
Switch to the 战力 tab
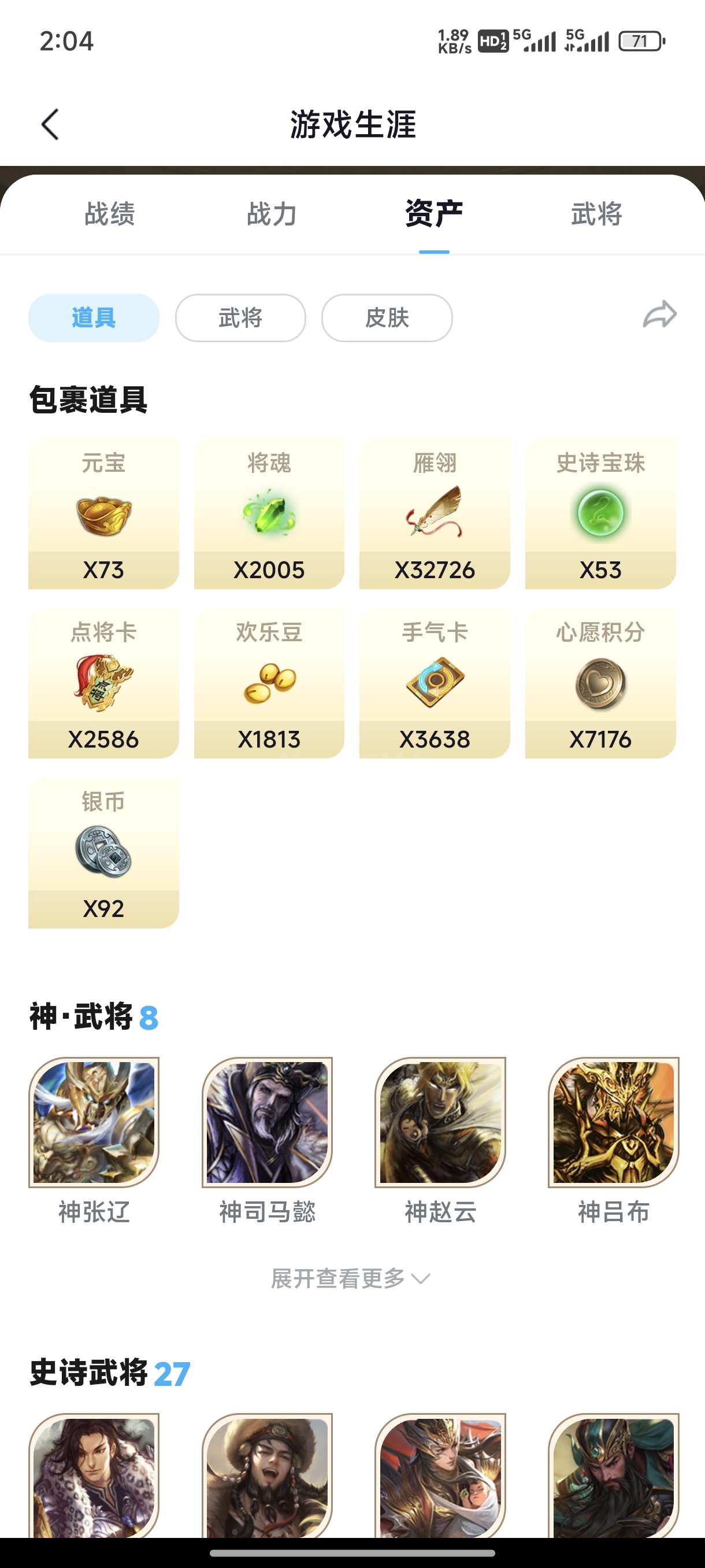tap(272, 215)
